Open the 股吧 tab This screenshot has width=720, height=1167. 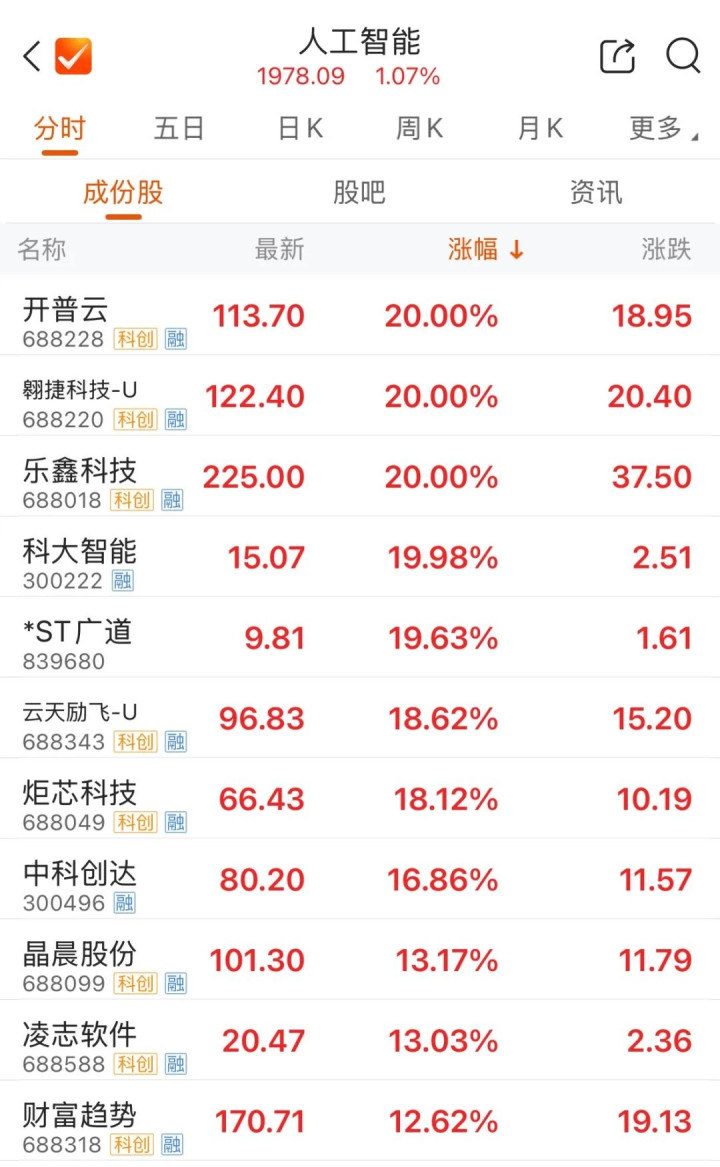pos(359,192)
